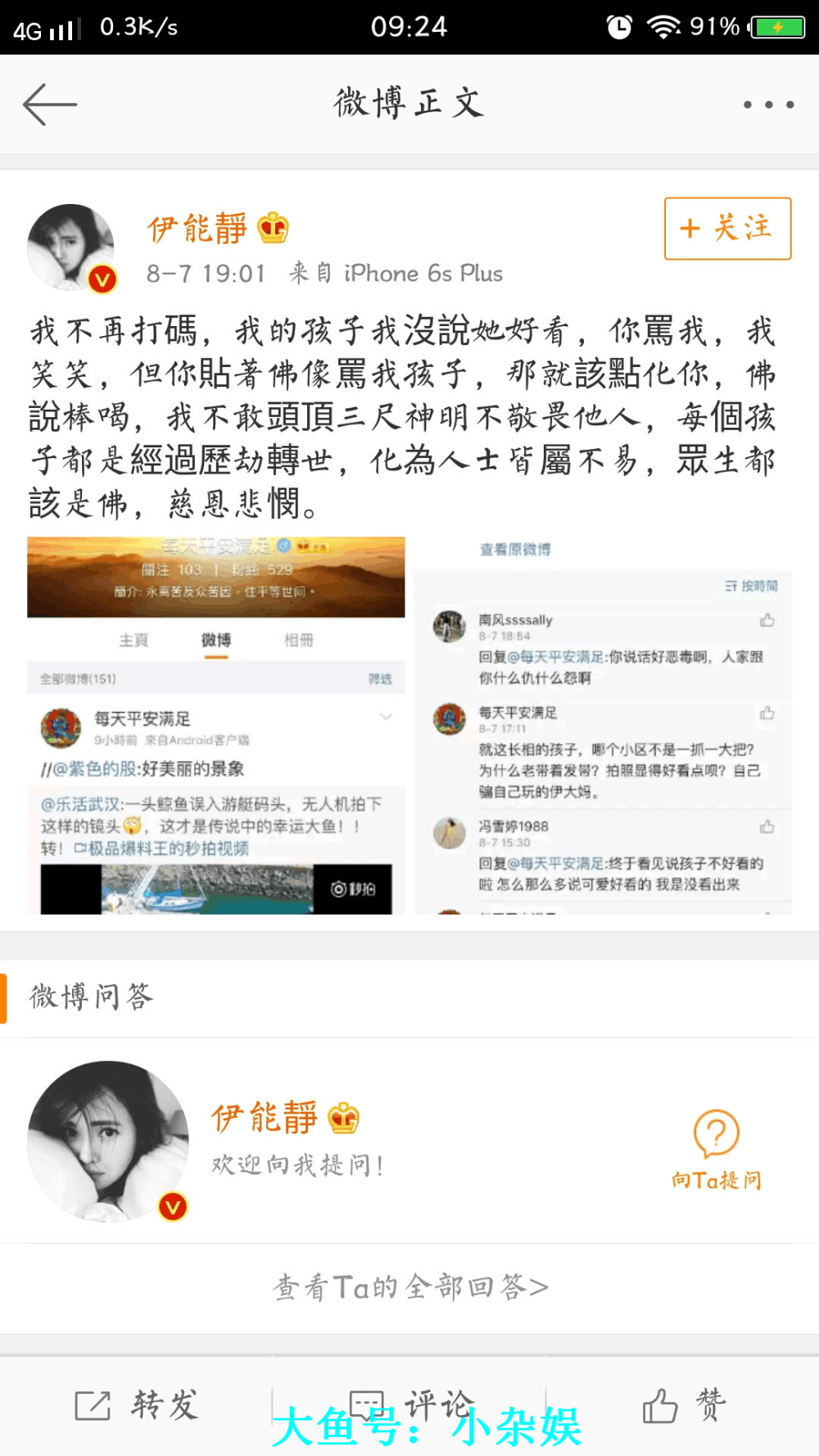
Task: Go back using the arrow icon
Action: click(x=49, y=105)
